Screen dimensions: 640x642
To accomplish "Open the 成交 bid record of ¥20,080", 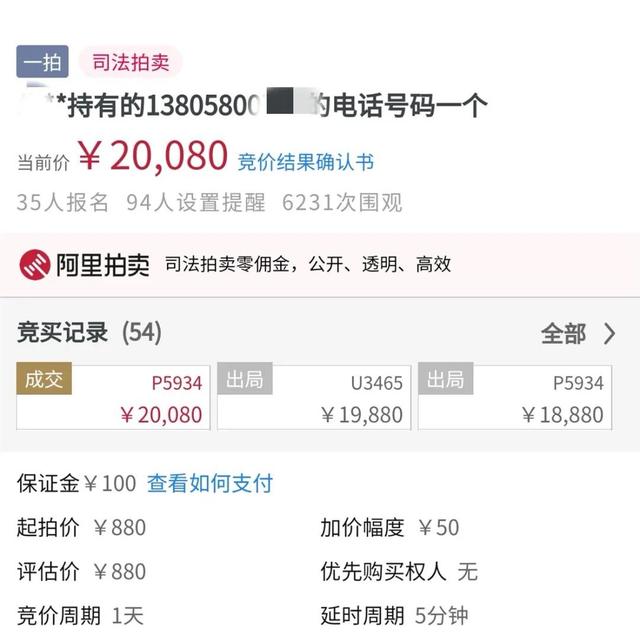I will coord(113,398).
